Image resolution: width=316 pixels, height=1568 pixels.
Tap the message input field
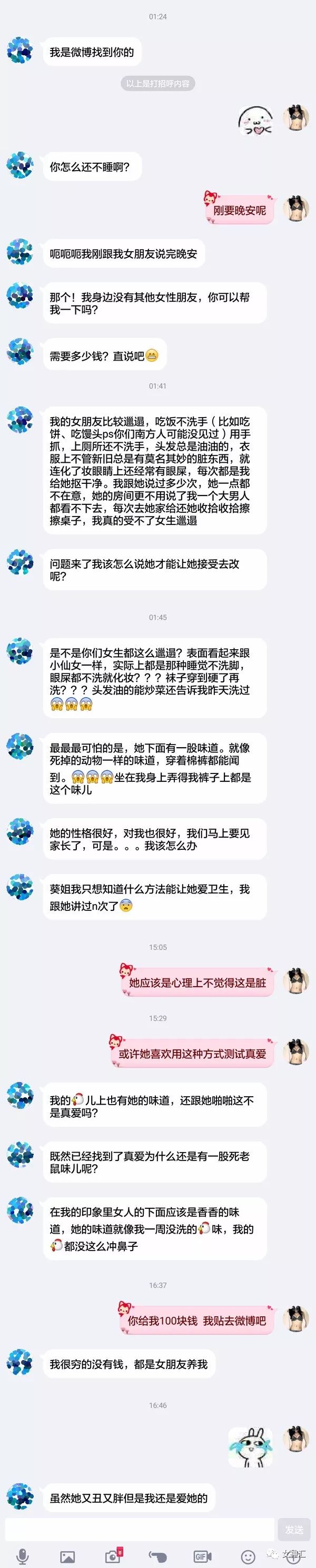139,1529
